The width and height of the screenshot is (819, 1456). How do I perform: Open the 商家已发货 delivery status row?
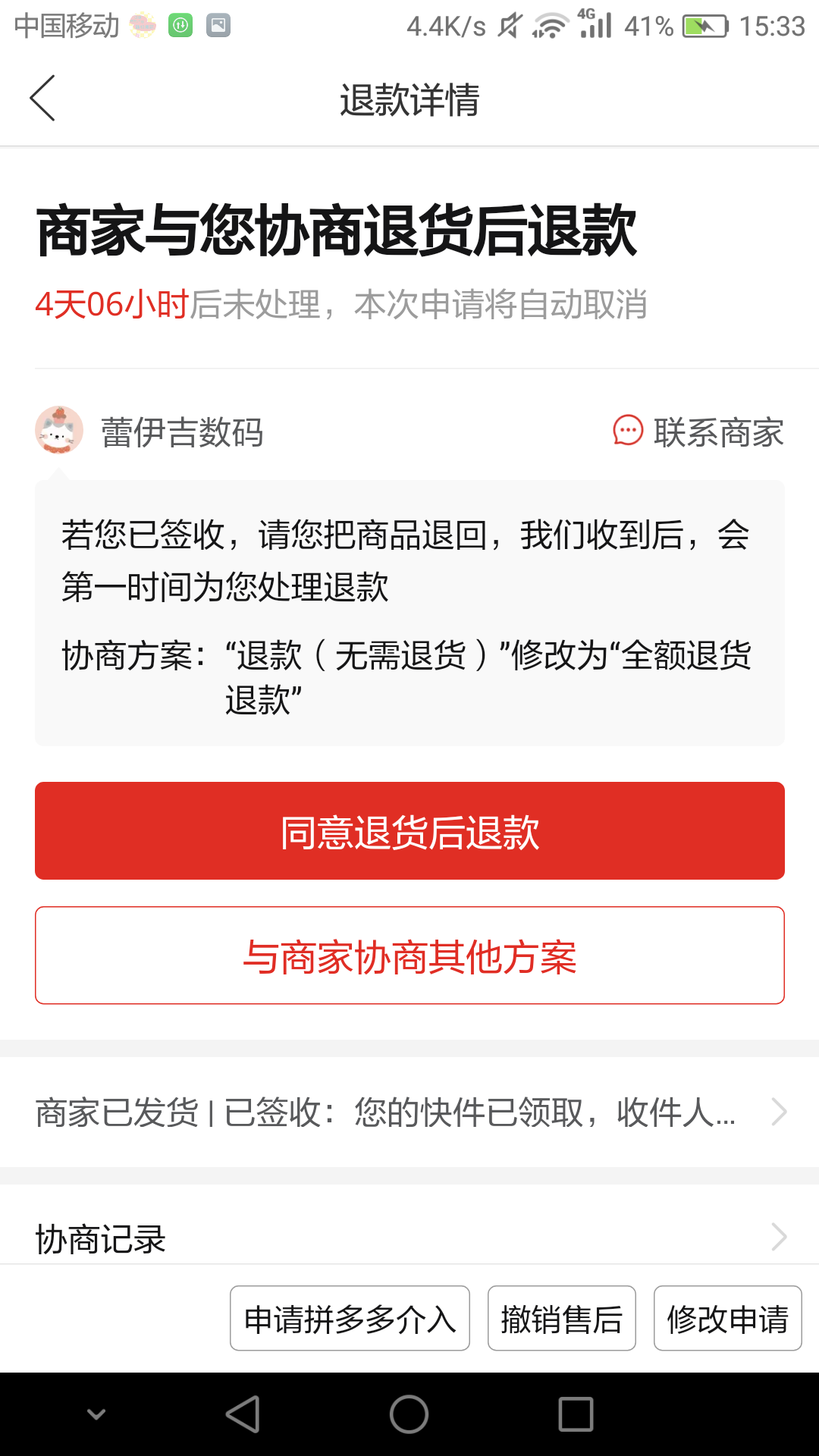[x=409, y=1112]
